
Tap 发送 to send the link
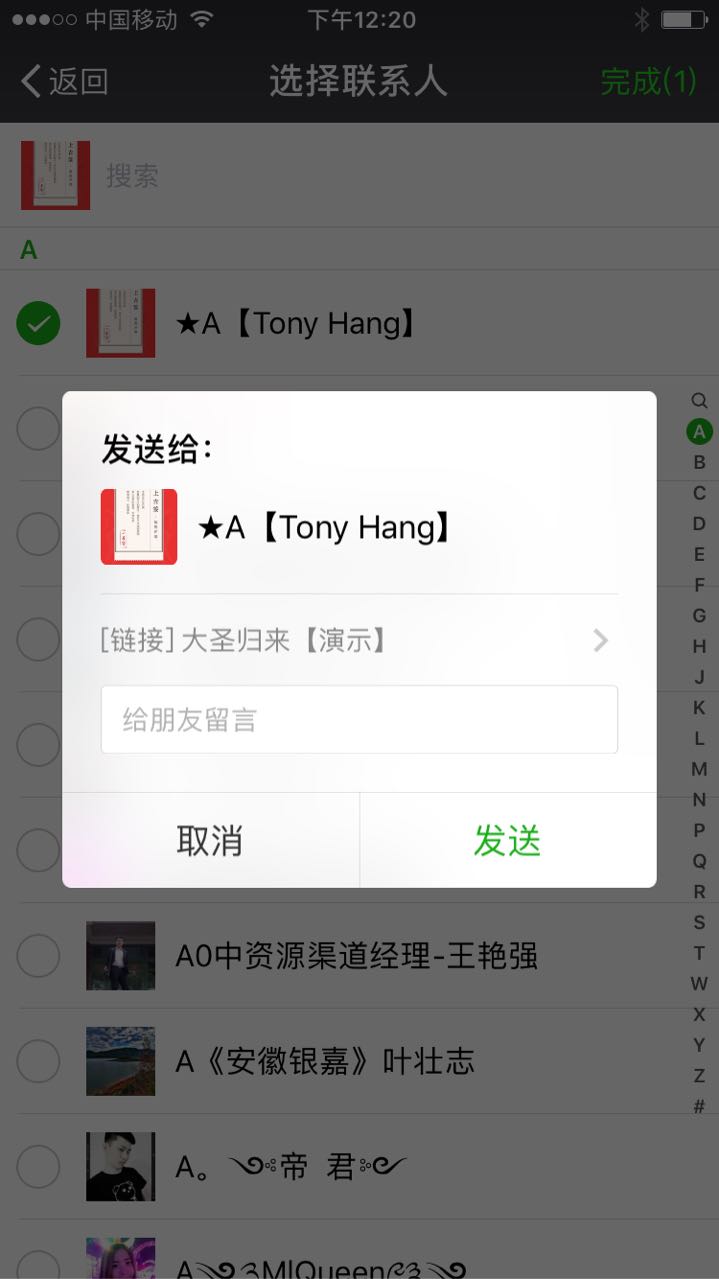[x=507, y=840]
